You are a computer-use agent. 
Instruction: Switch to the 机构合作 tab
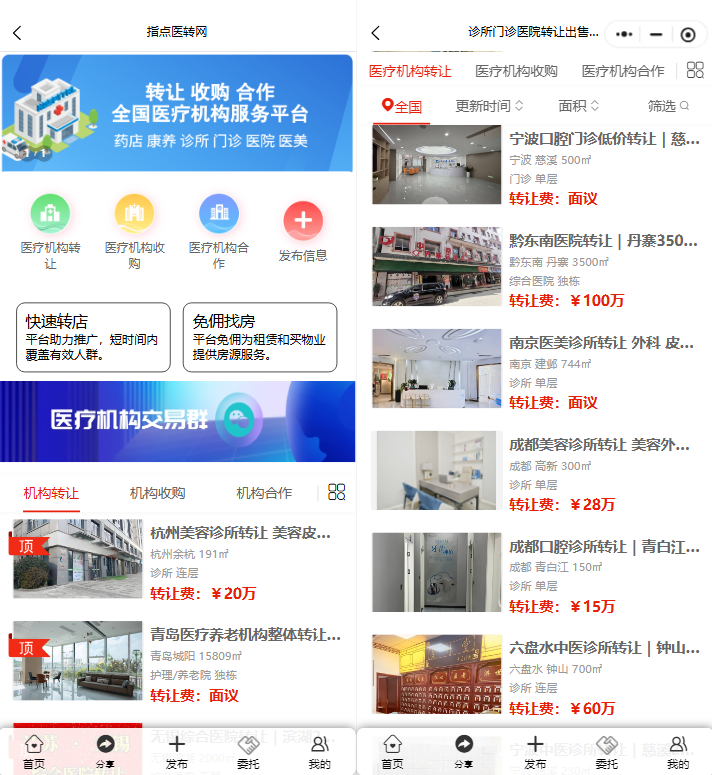[264, 493]
